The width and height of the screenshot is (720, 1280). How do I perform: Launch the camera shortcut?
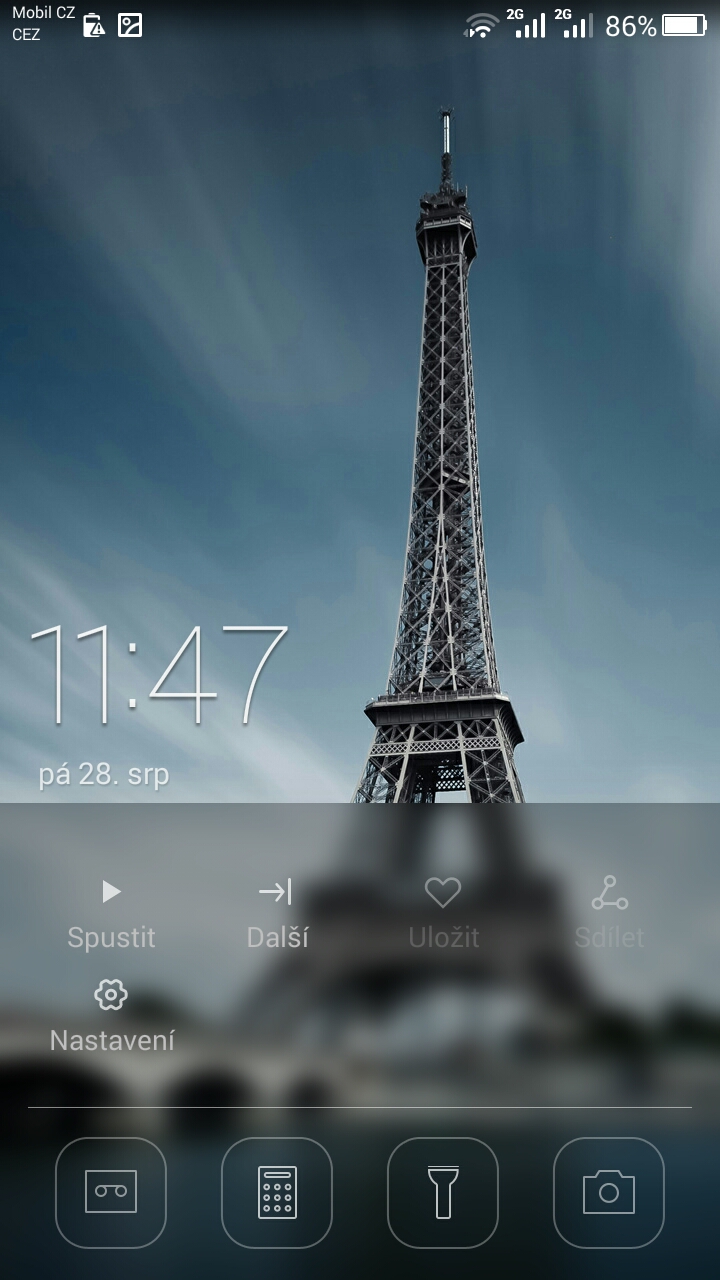click(609, 1192)
